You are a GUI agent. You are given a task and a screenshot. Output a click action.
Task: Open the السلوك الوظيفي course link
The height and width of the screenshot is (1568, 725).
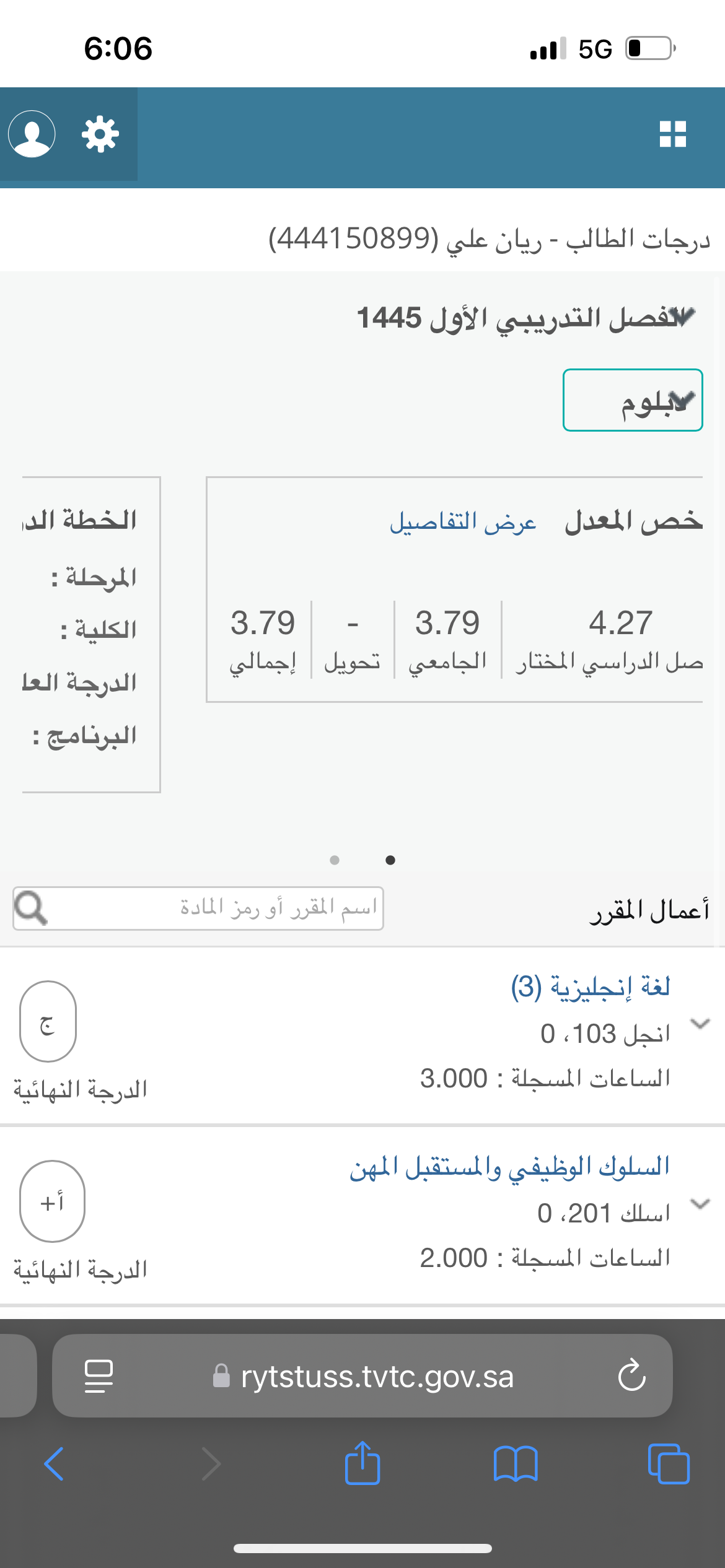509,1167
